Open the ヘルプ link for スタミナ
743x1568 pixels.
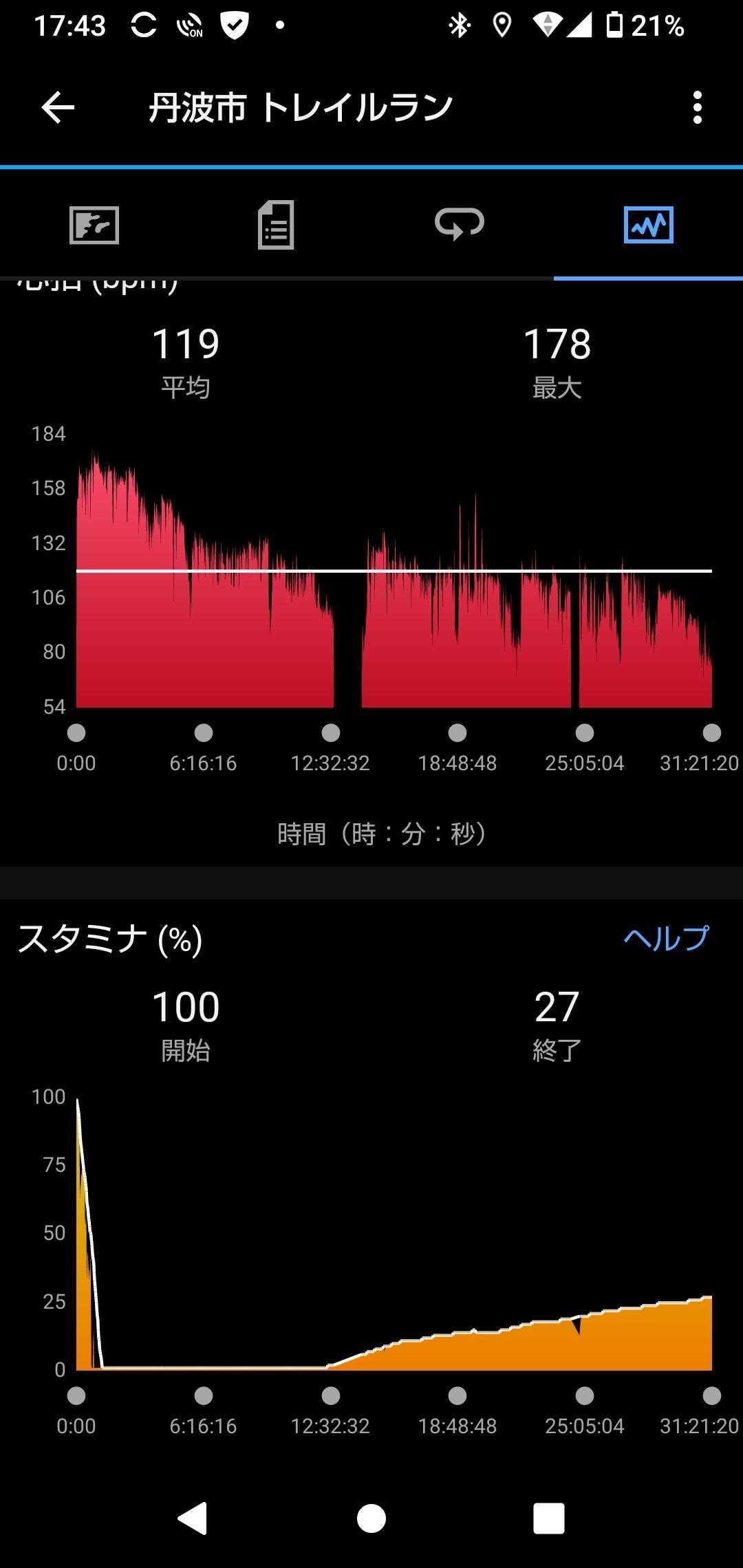click(x=665, y=939)
